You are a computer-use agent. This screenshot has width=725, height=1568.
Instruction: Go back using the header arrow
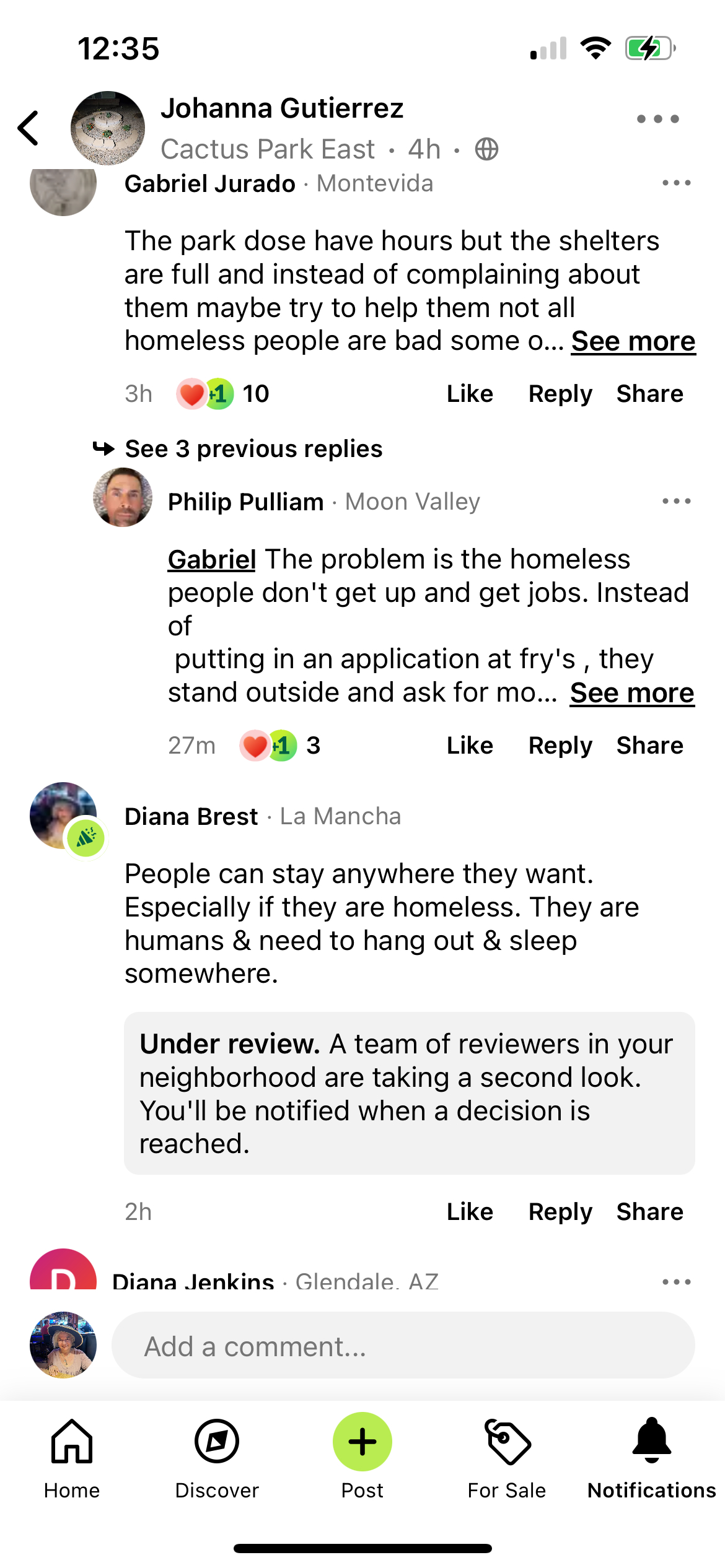[29, 128]
